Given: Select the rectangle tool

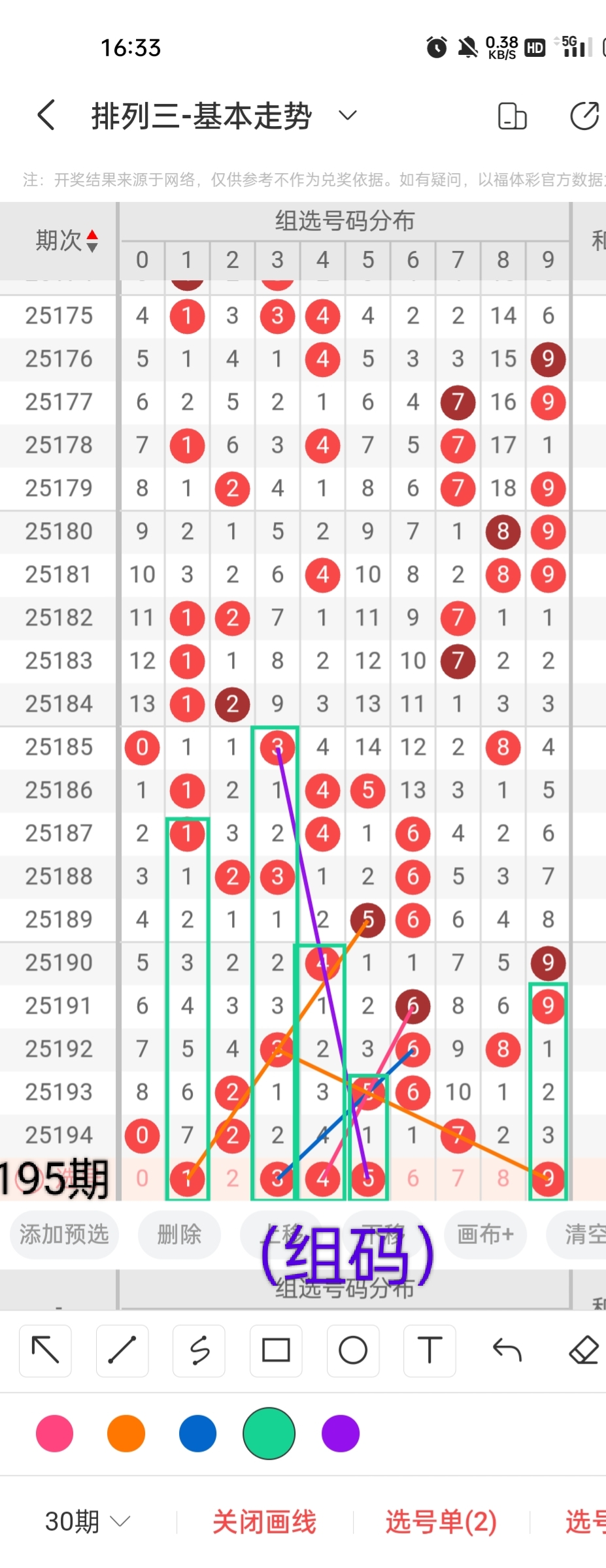Looking at the screenshot, I should click(x=276, y=1350).
